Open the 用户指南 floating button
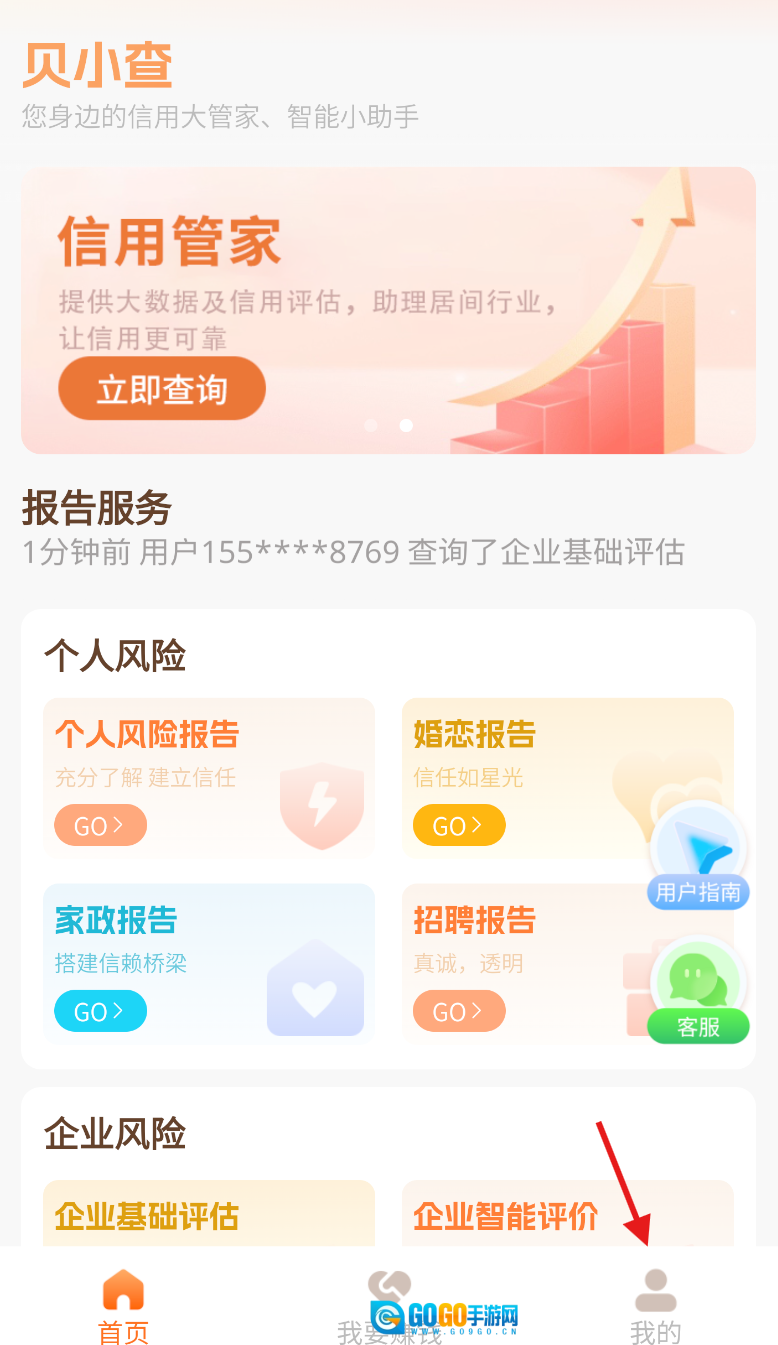This screenshot has width=778, height=1345. tap(698, 855)
